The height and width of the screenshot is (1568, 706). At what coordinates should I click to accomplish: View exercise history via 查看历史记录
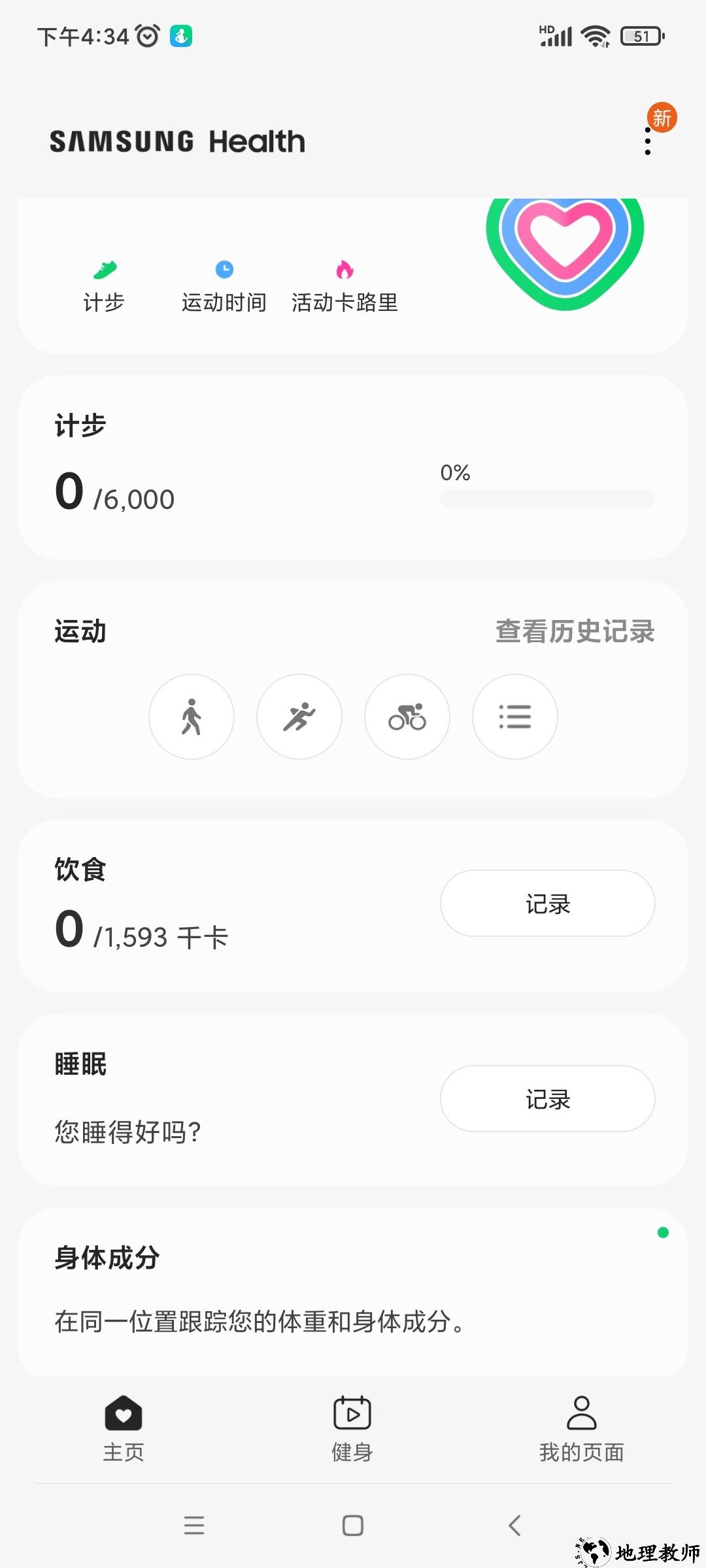point(575,631)
